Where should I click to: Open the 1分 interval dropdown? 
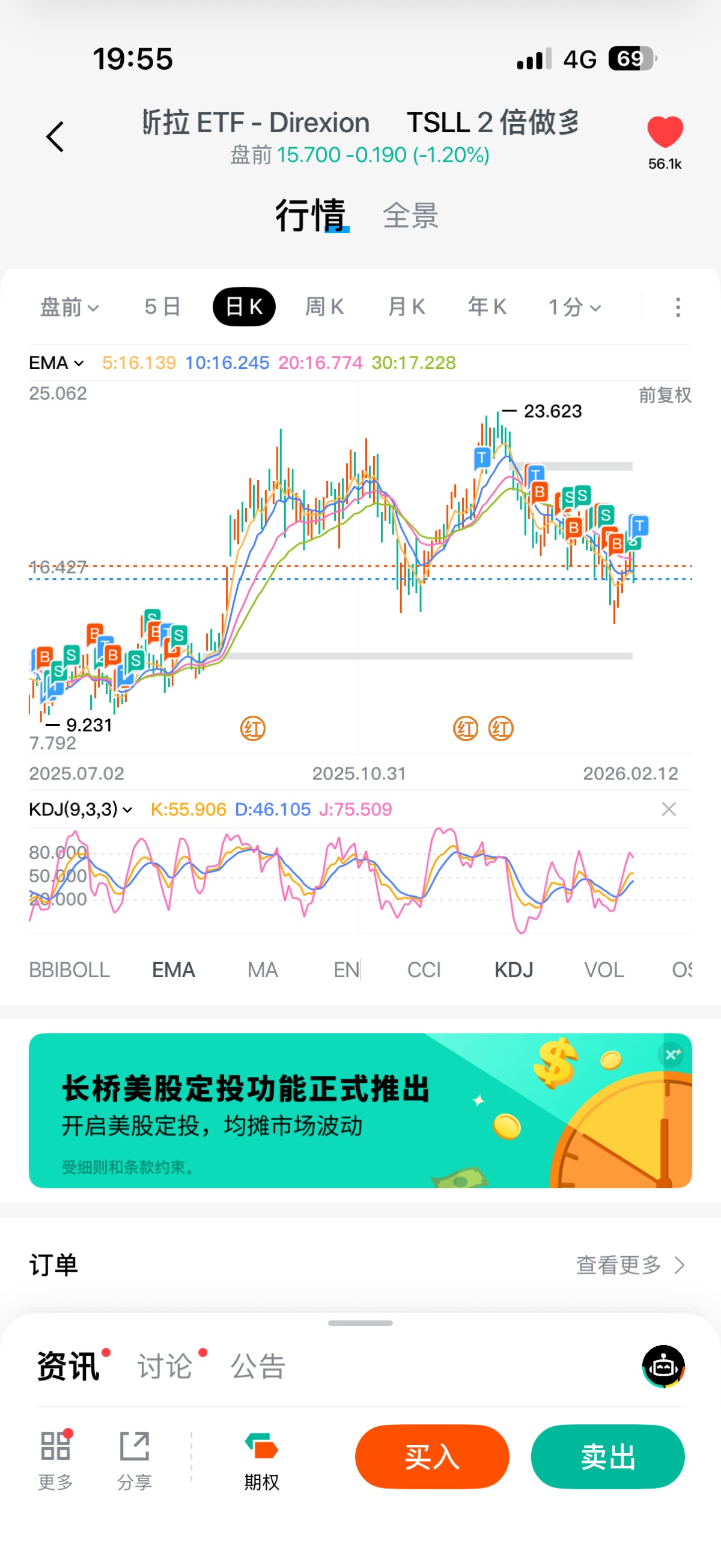pyautogui.click(x=574, y=307)
